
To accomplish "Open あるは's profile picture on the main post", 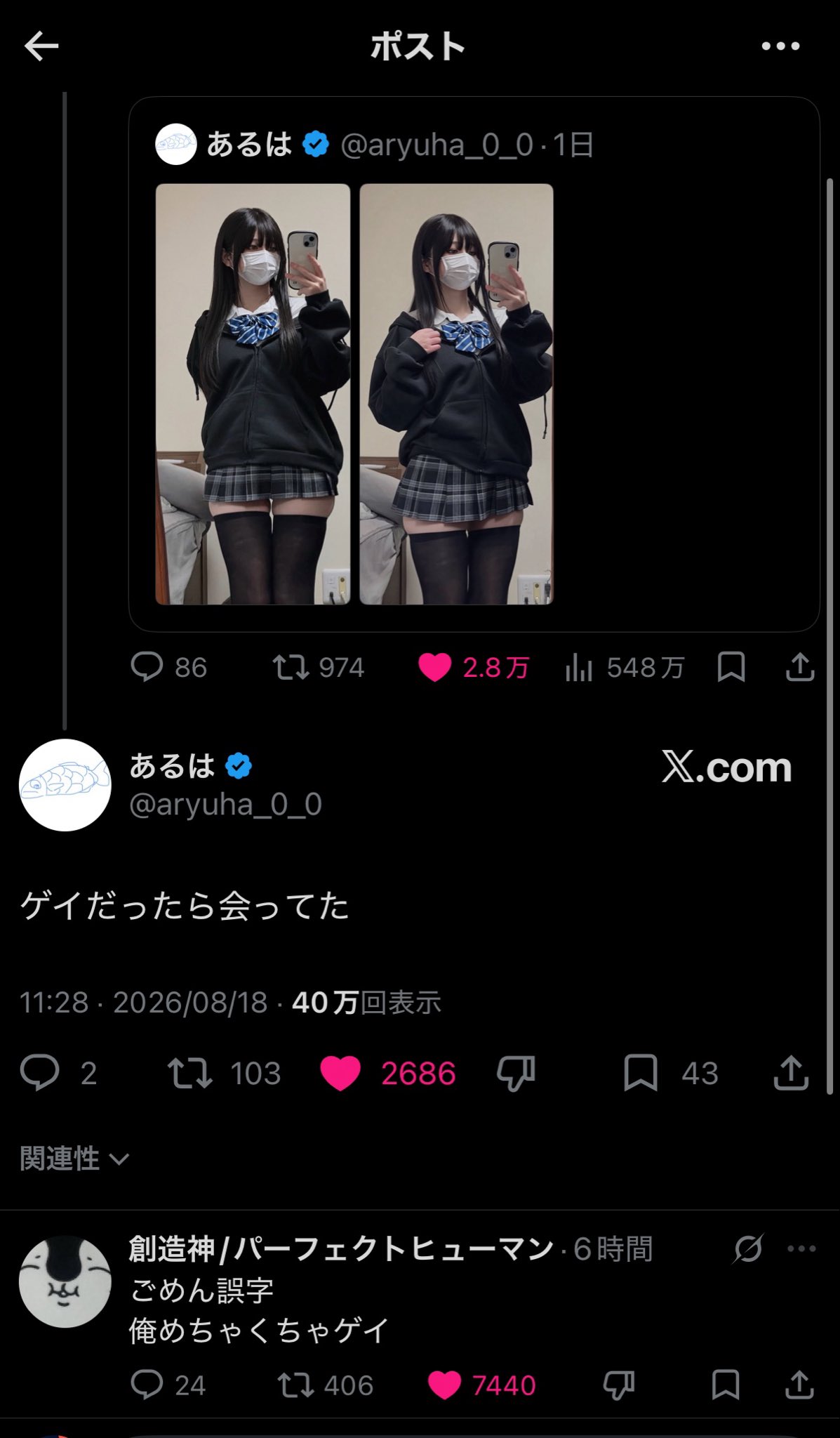I will 65,785.
